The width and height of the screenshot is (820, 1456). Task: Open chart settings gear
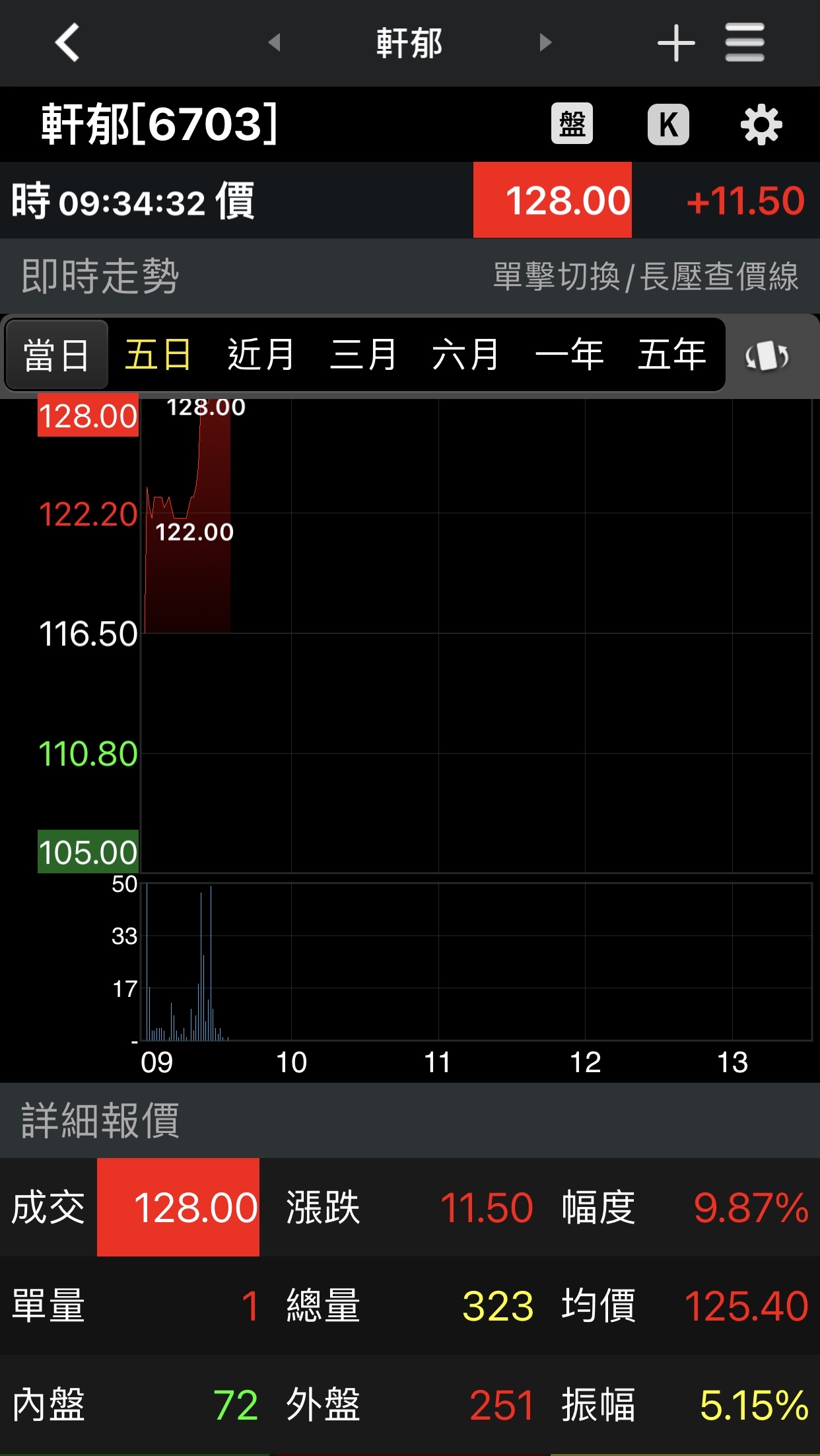pos(761,124)
